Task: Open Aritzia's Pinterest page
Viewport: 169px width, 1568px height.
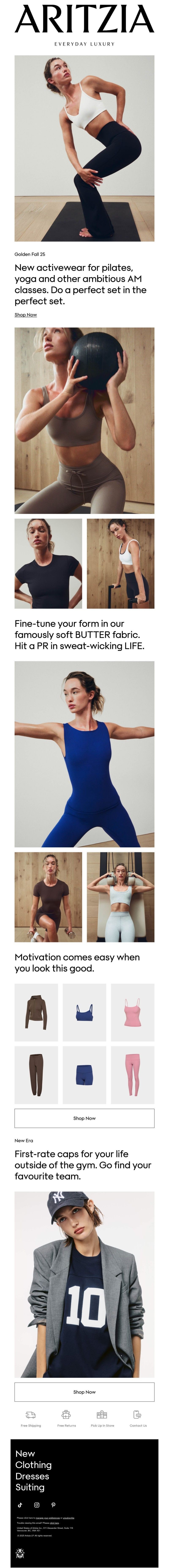Action: tap(53, 1505)
